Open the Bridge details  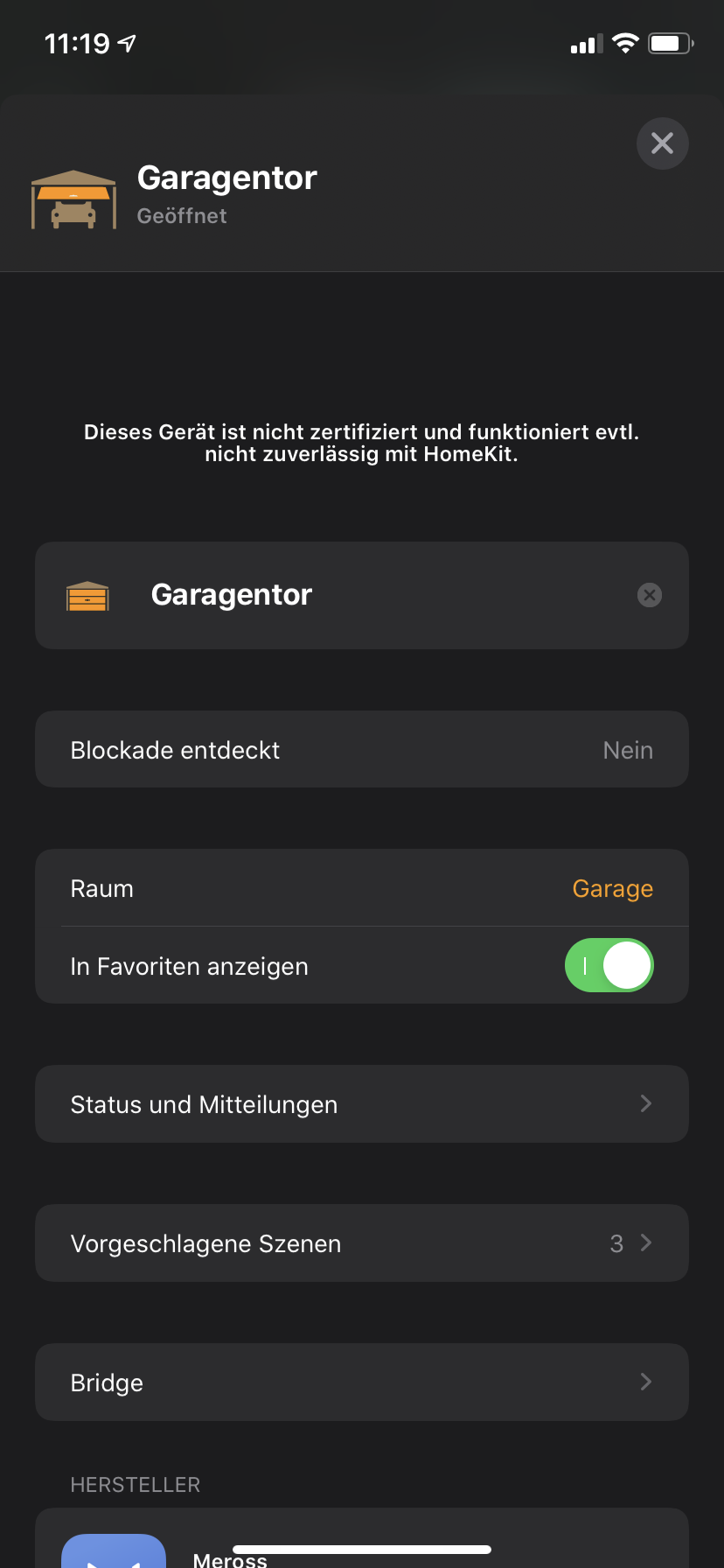coord(362,1382)
